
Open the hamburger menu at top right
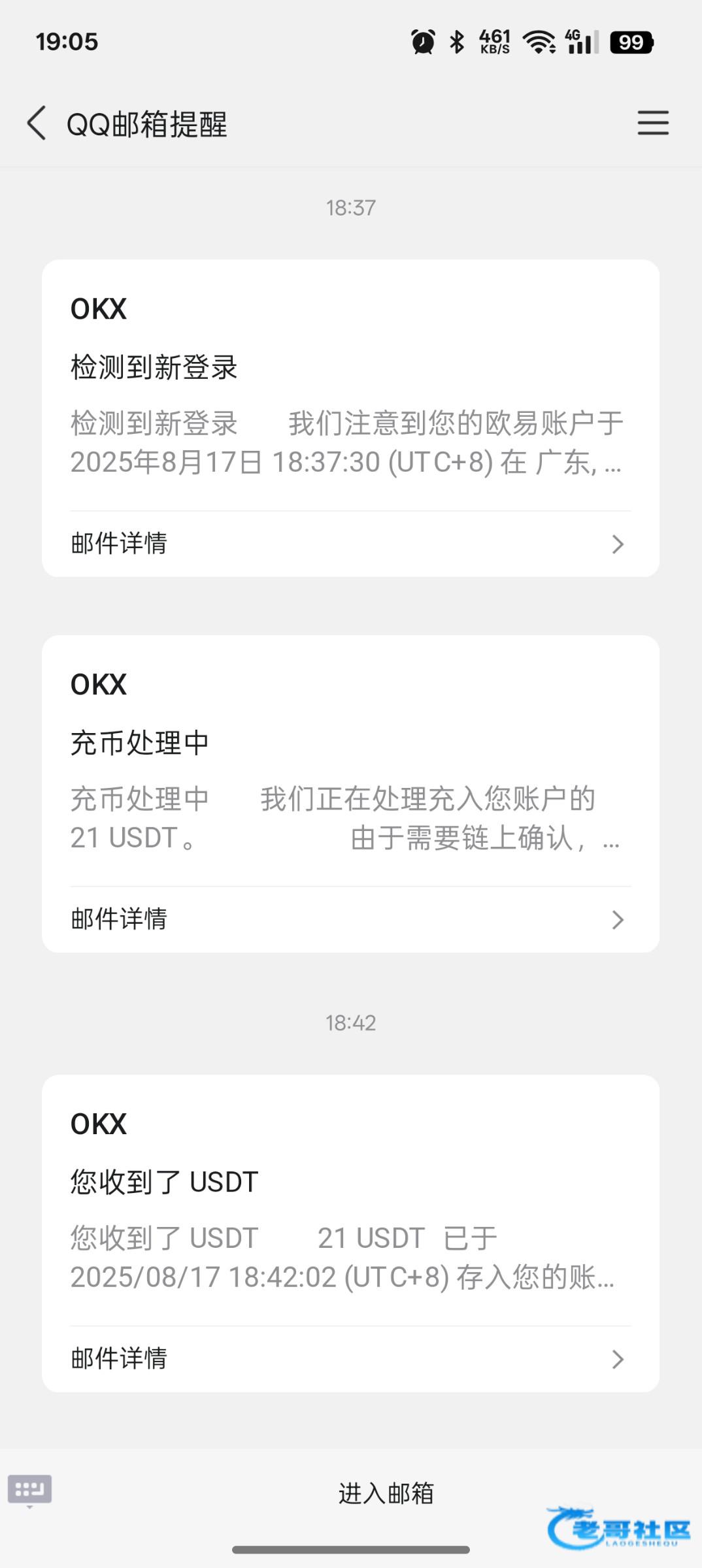653,123
